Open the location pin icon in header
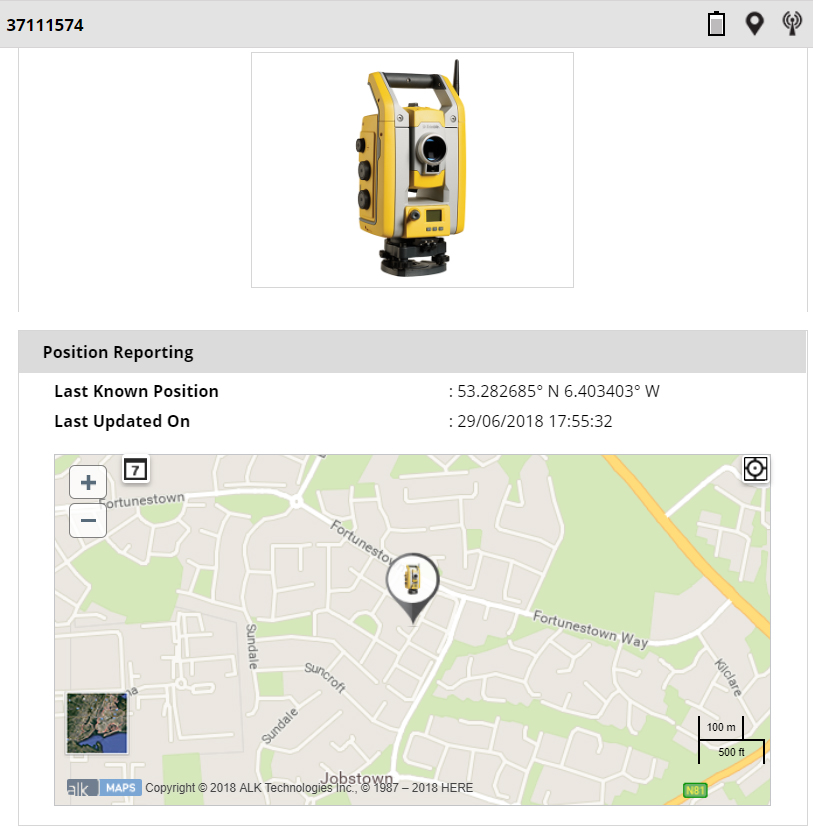 point(755,24)
